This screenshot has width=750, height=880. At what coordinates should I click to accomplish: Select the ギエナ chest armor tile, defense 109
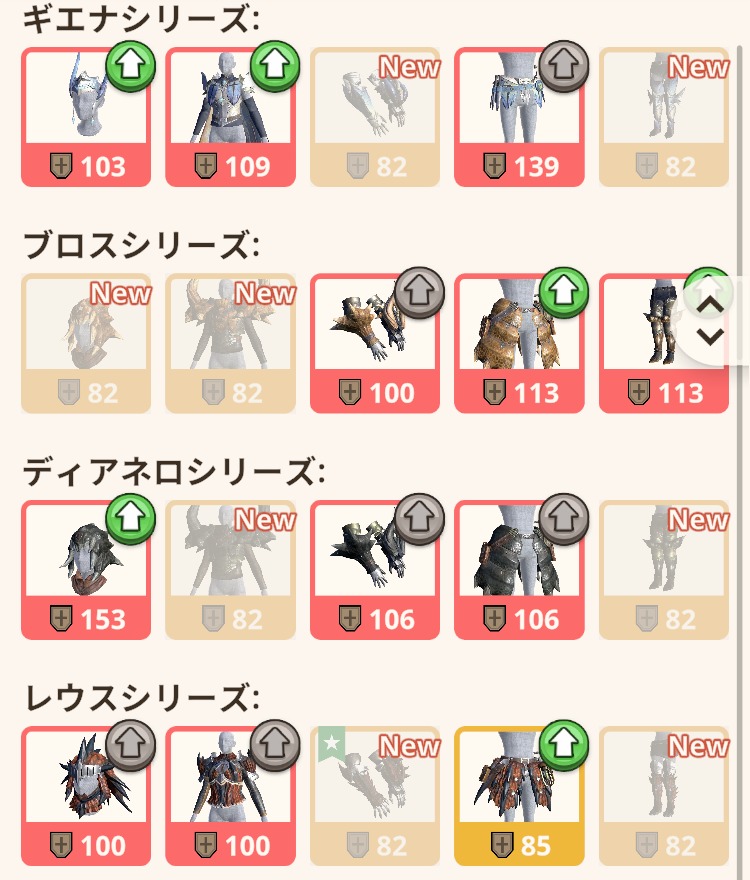point(230,117)
